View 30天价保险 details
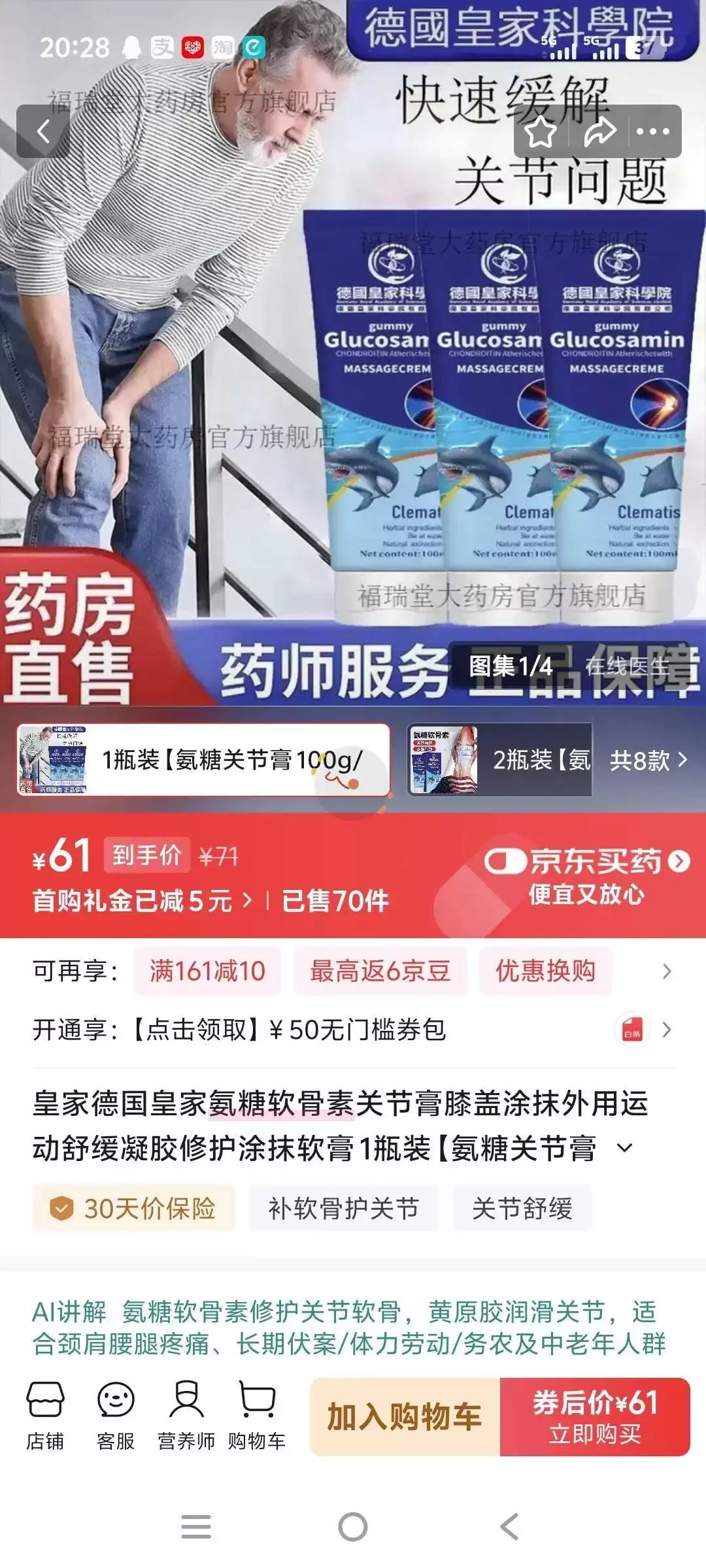This screenshot has width=706, height=1568. tap(133, 1209)
